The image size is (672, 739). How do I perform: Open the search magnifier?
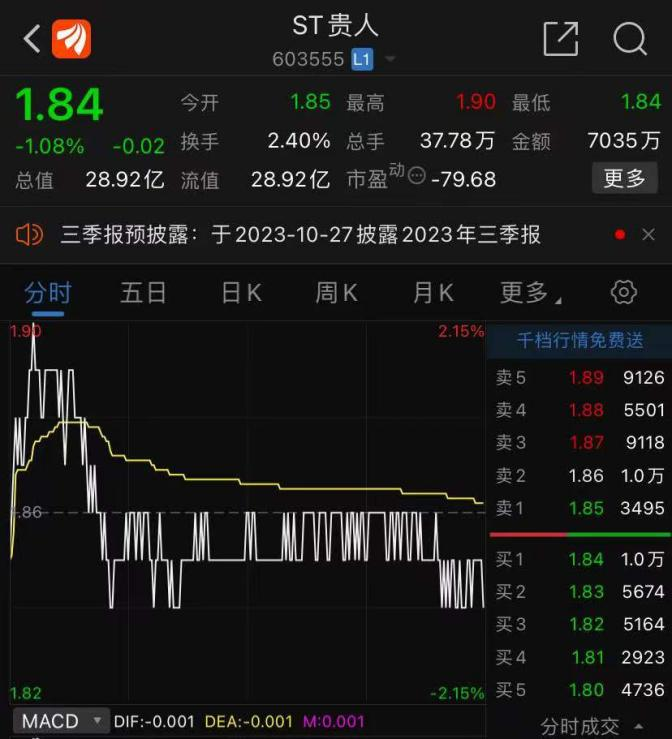[x=630, y=39]
